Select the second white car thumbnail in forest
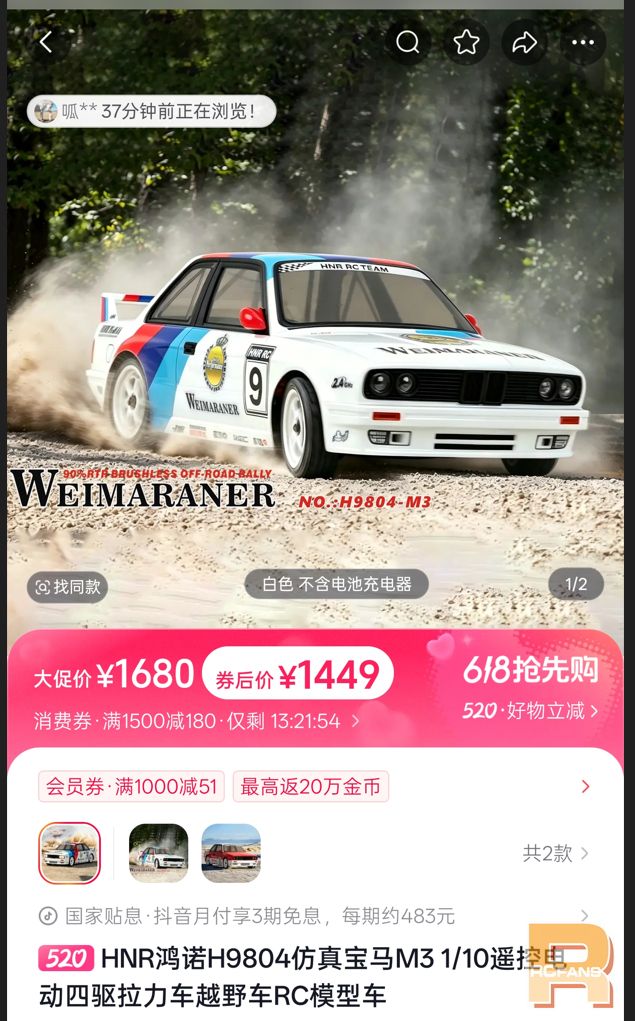This screenshot has height=1021, width=635. (x=158, y=853)
